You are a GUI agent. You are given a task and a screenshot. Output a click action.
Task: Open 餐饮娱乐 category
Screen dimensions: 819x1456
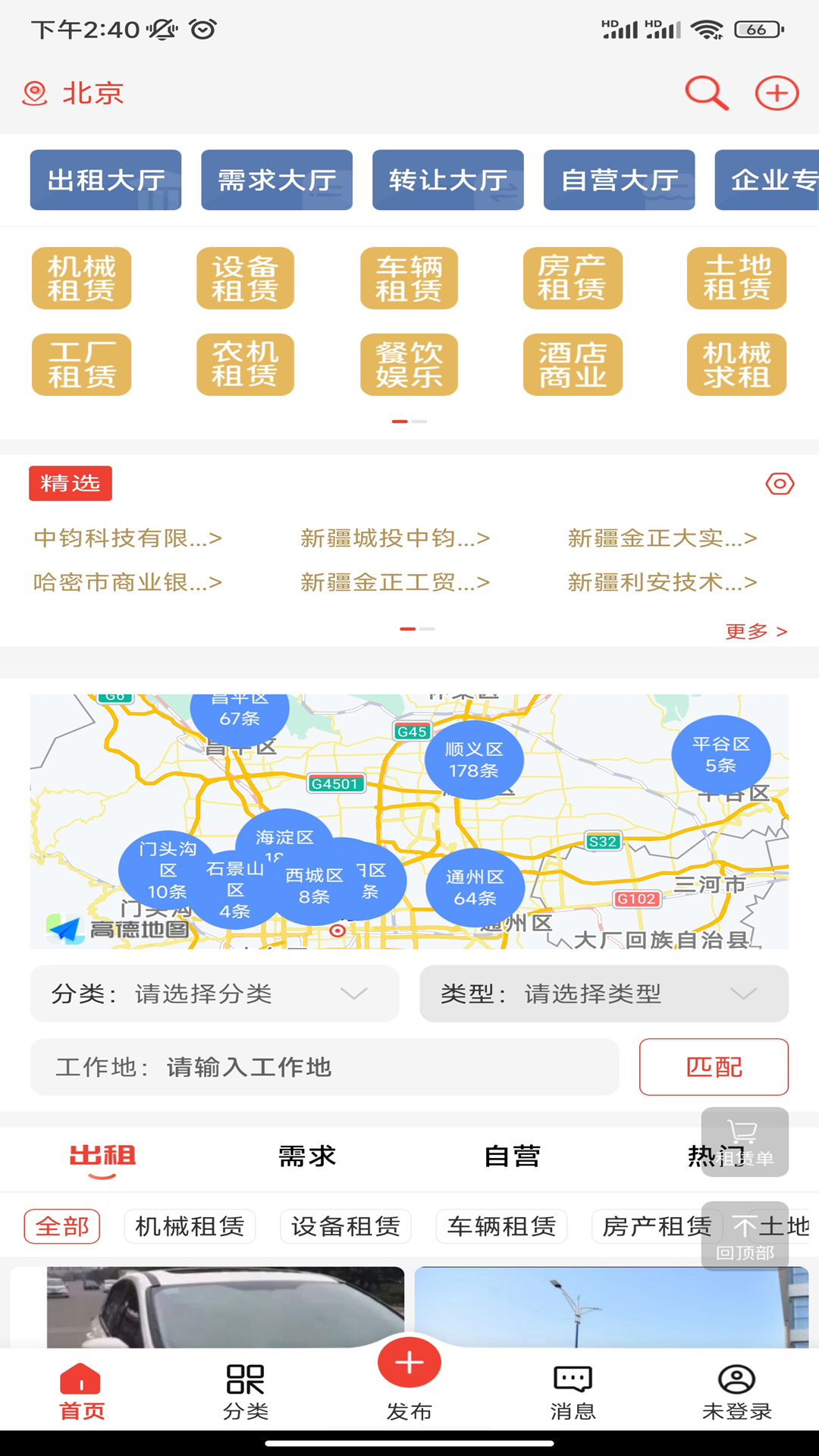tap(409, 365)
